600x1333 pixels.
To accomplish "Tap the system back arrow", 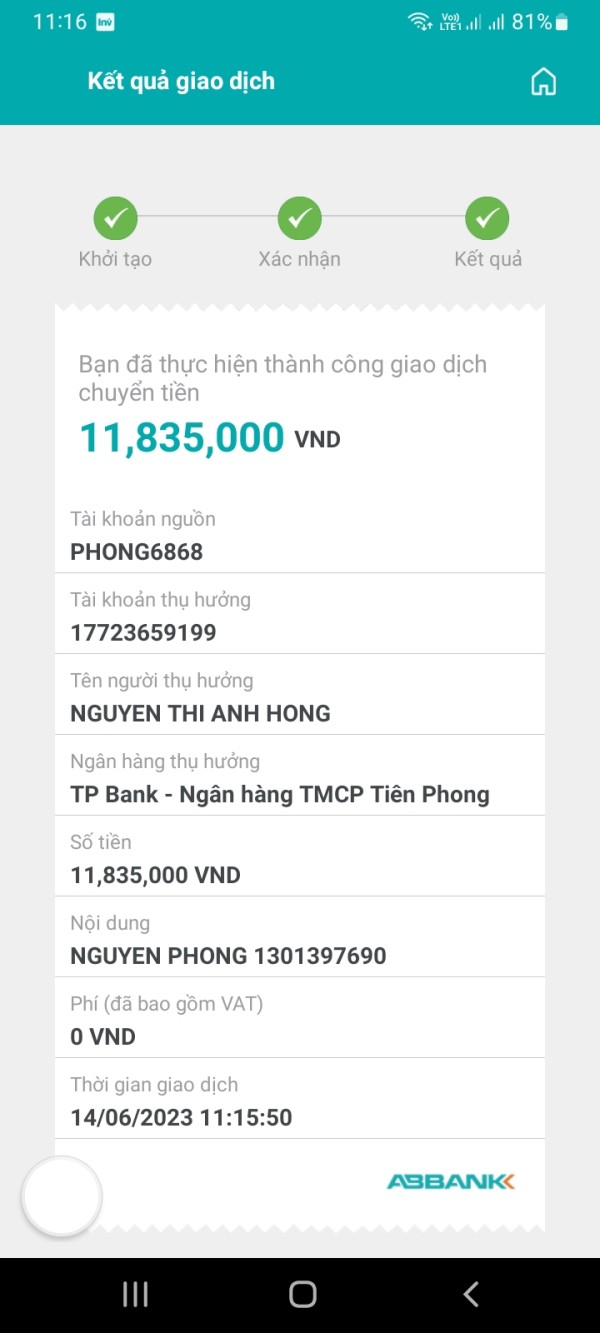I will (x=471, y=1294).
